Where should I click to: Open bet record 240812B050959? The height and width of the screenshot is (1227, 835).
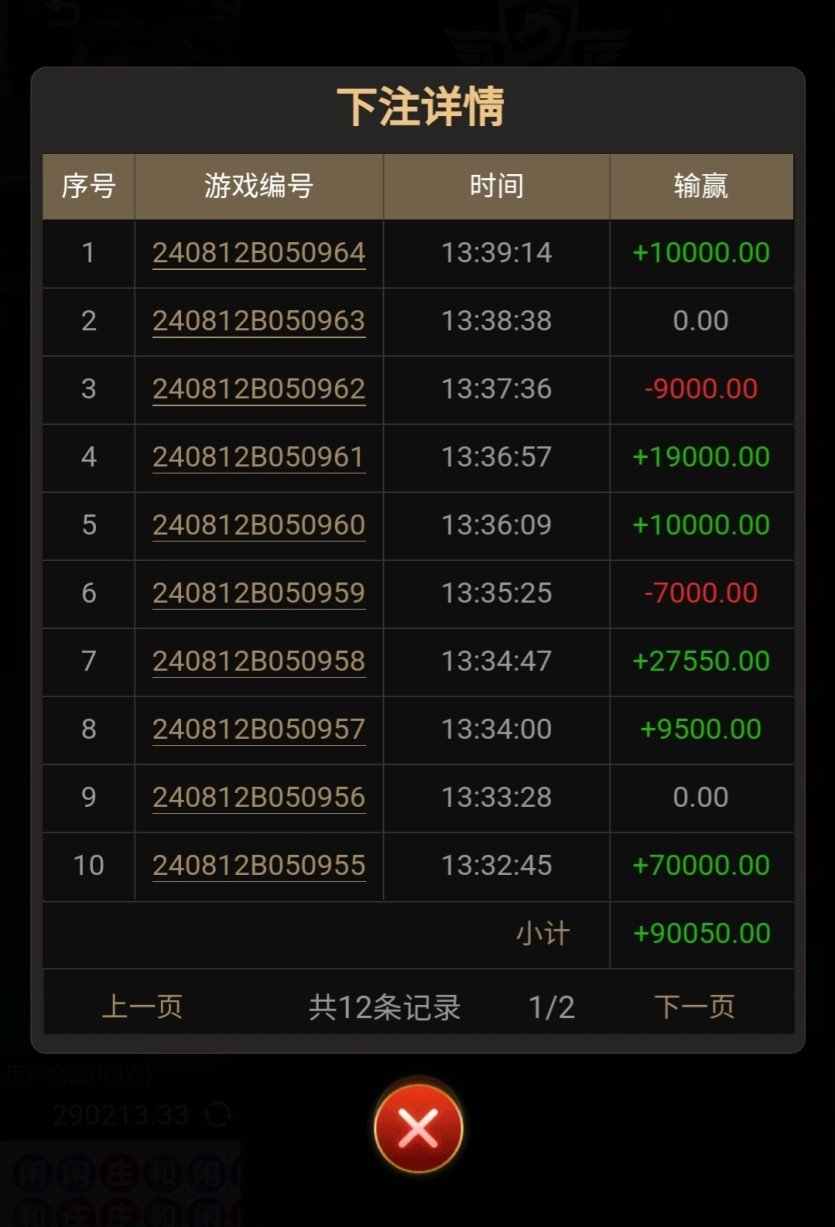click(259, 593)
